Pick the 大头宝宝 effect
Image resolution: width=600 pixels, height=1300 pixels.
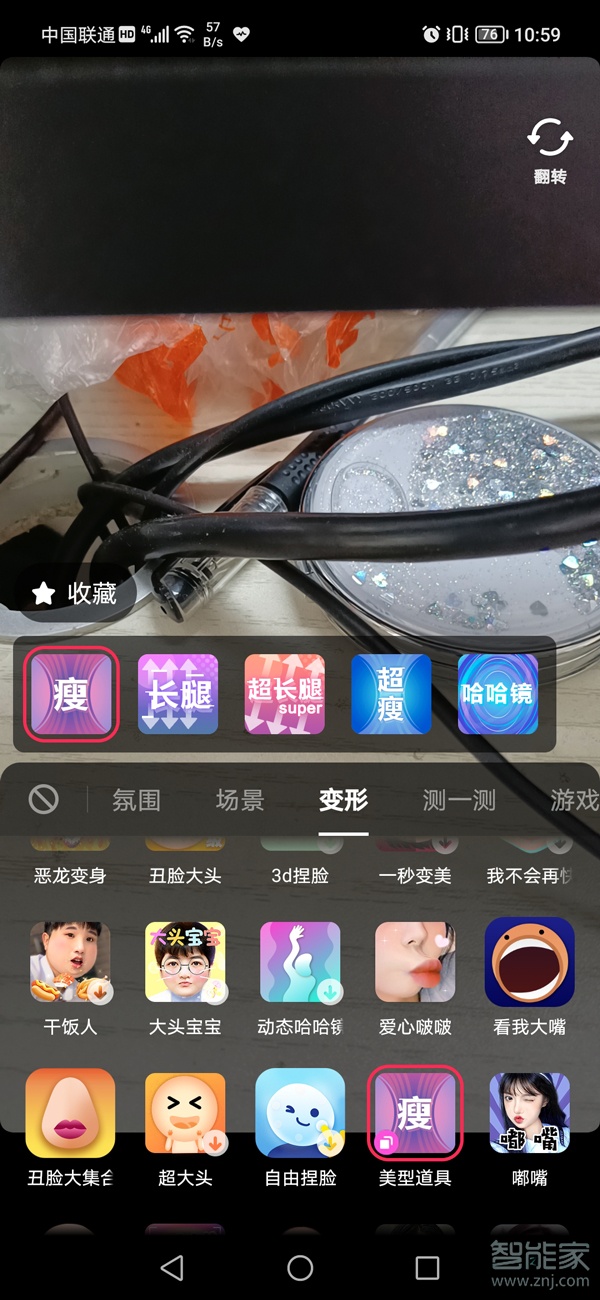[185, 963]
